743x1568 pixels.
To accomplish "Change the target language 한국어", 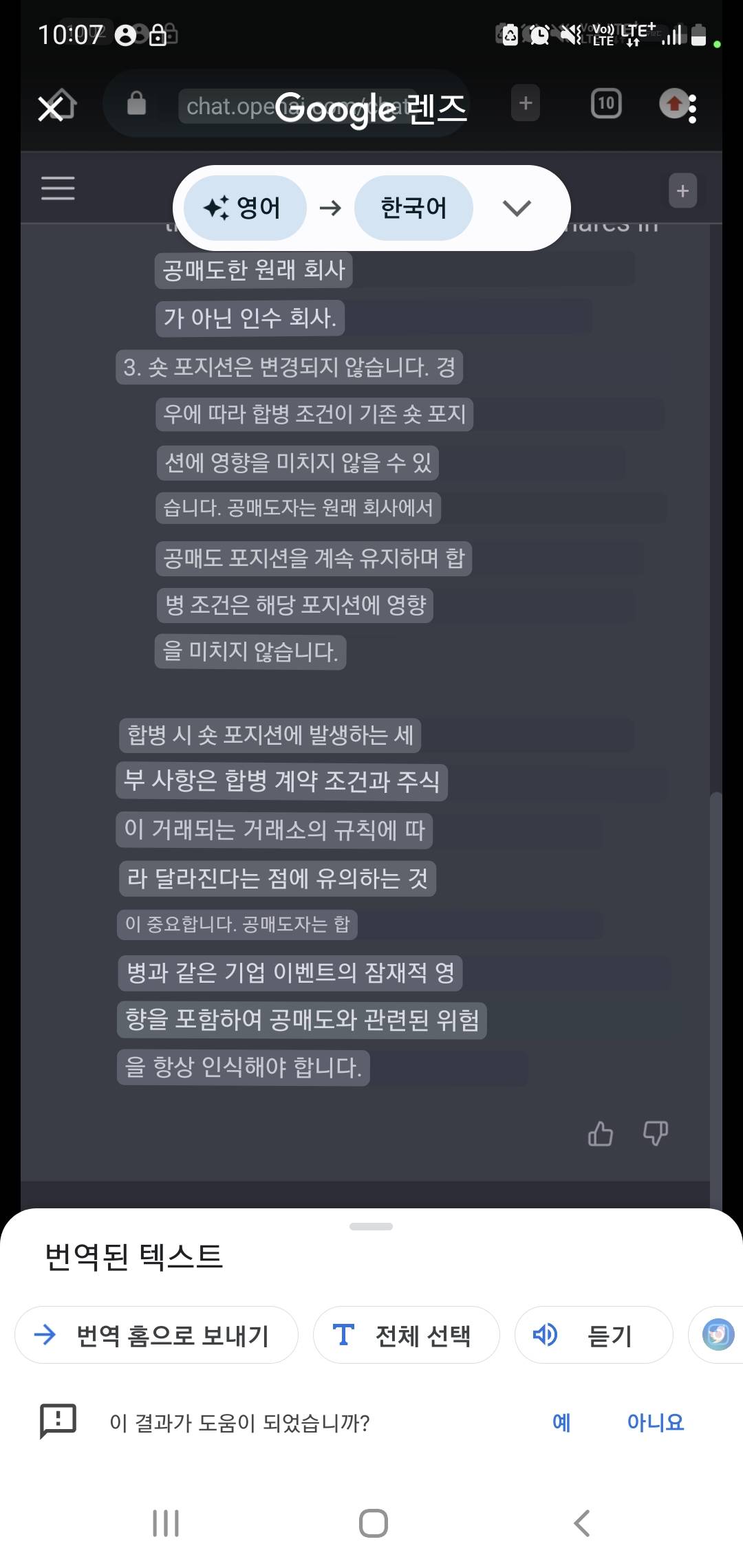I will click(x=413, y=208).
